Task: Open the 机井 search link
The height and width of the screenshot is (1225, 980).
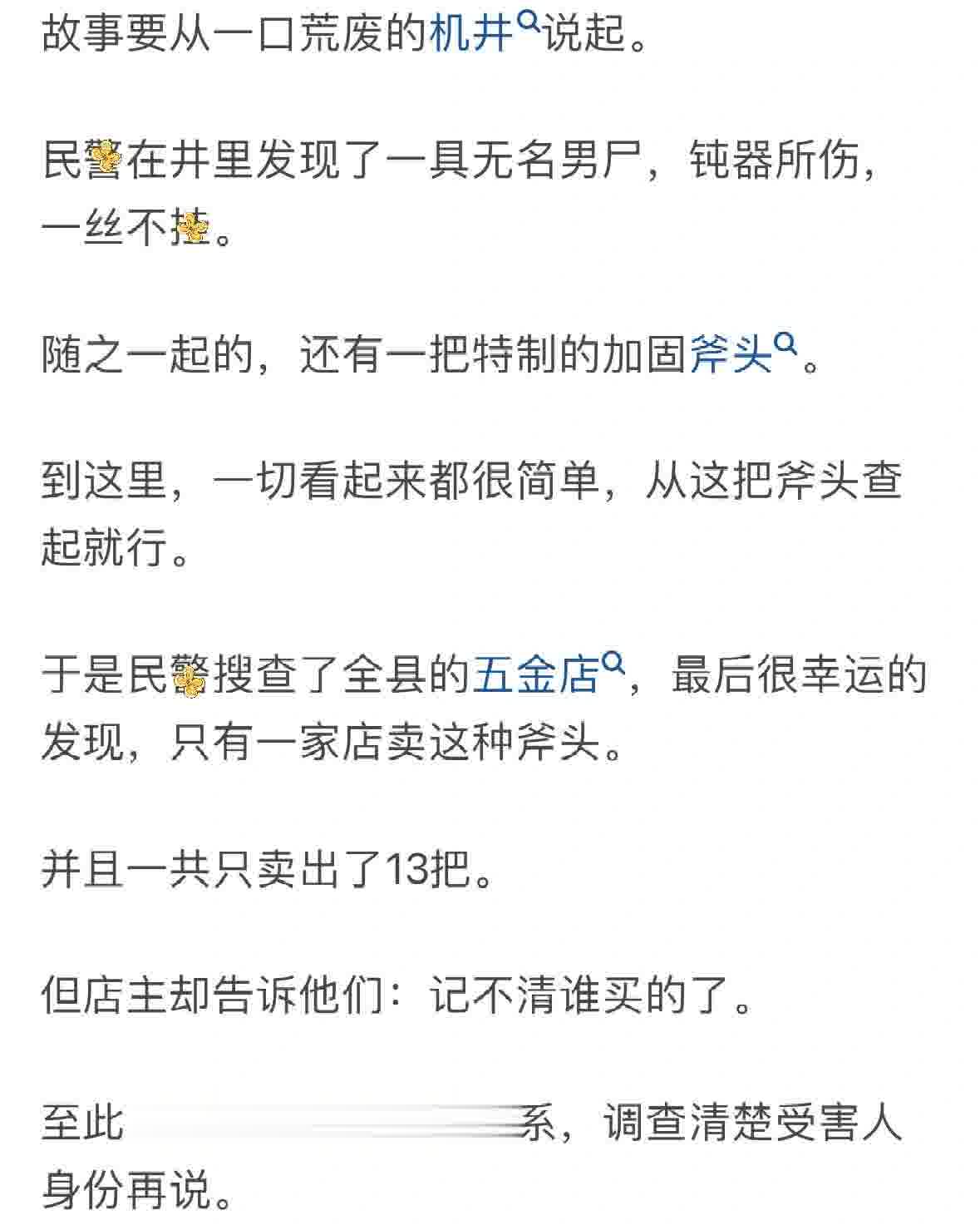Action: (472, 36)
